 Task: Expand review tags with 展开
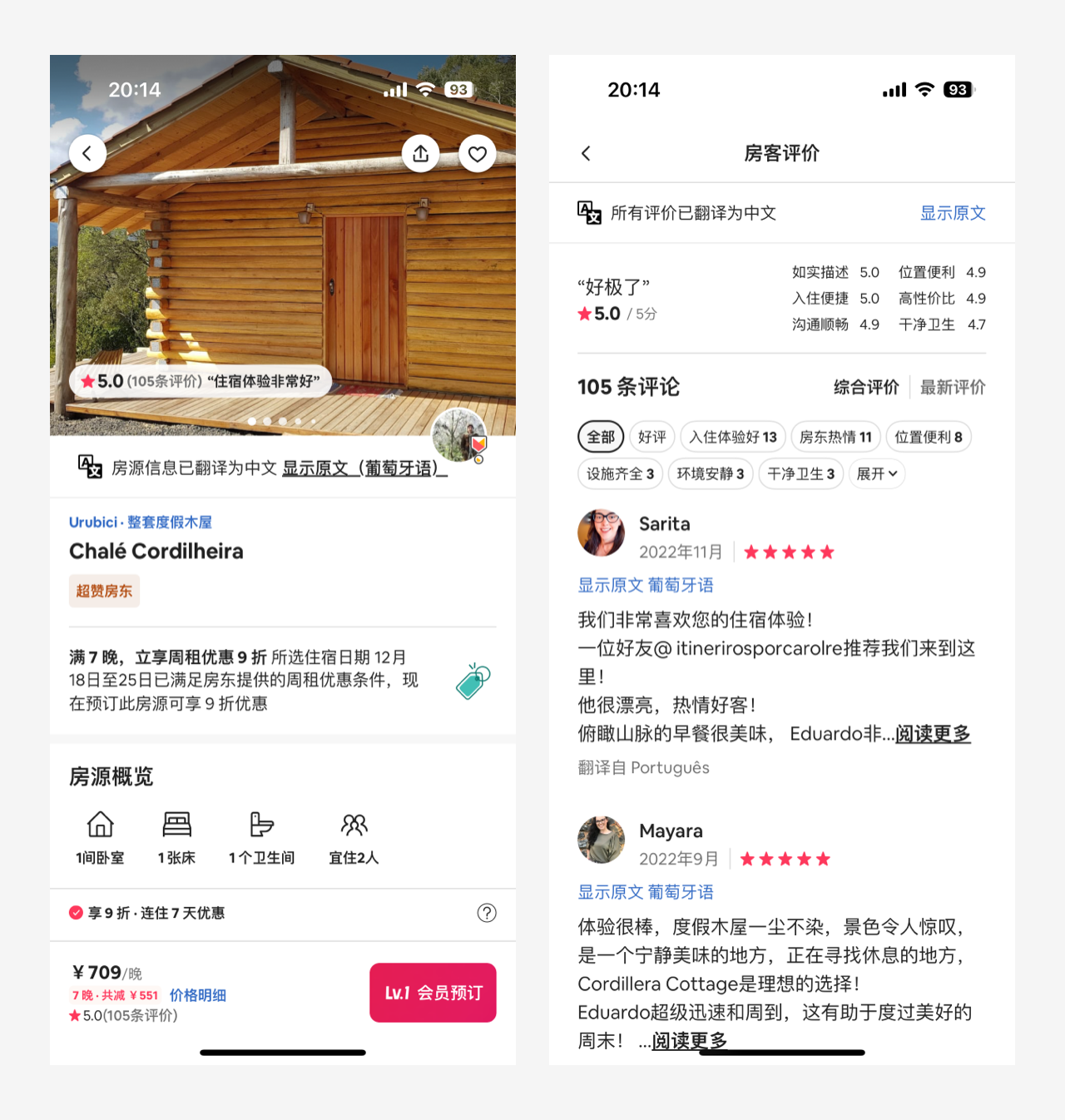tap(876, 473)
